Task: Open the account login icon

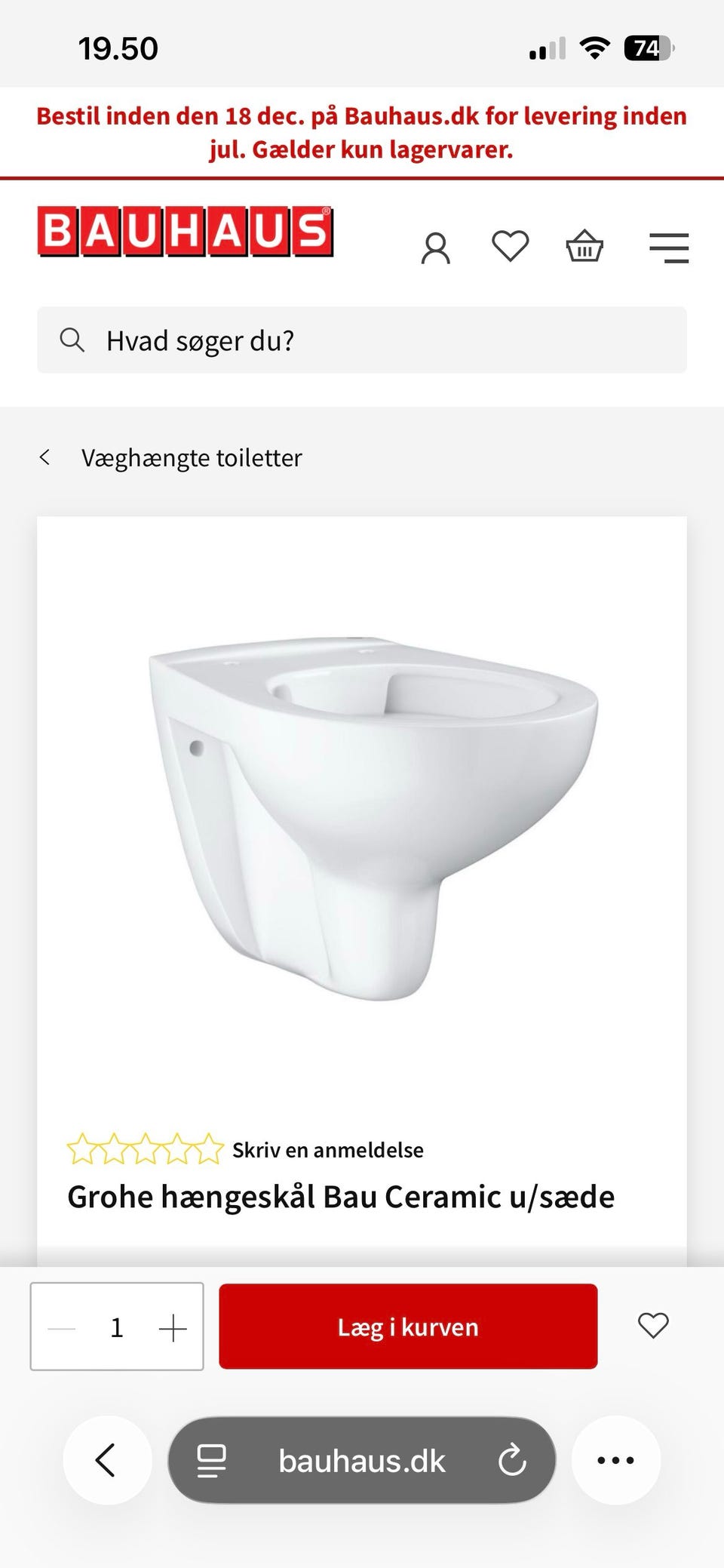Action: click(436, 247)
